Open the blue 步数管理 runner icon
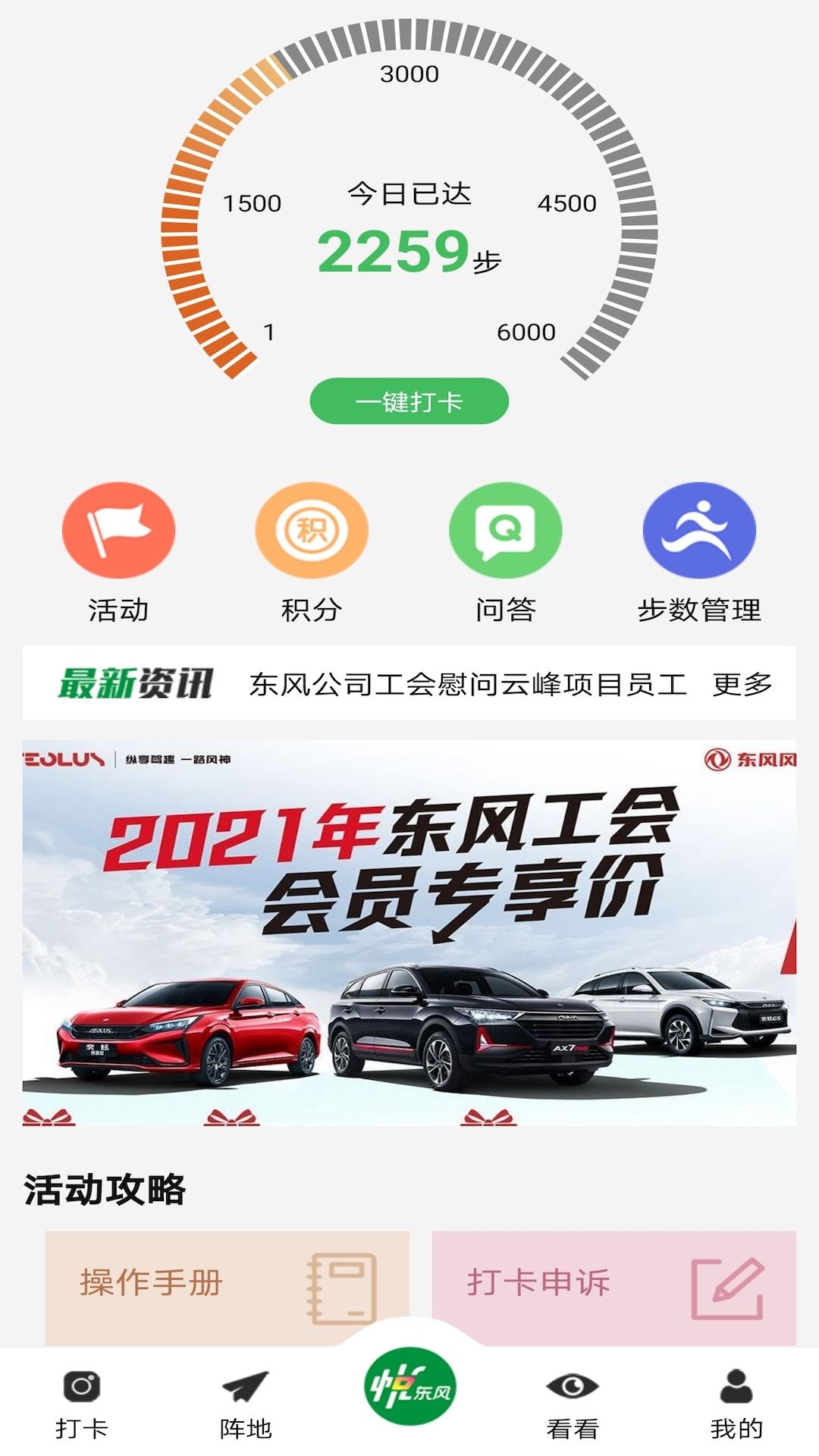The height and width of the screenshot is (1456, 819). [x=699, y=531]
